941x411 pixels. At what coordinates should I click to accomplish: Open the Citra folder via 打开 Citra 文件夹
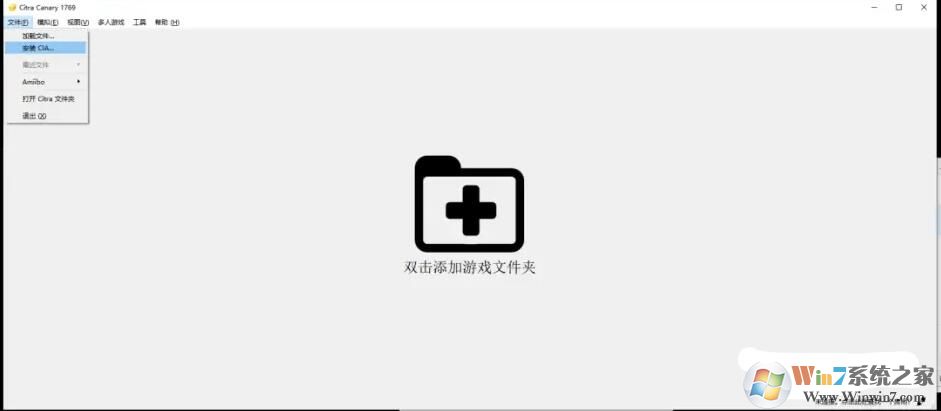48,99
